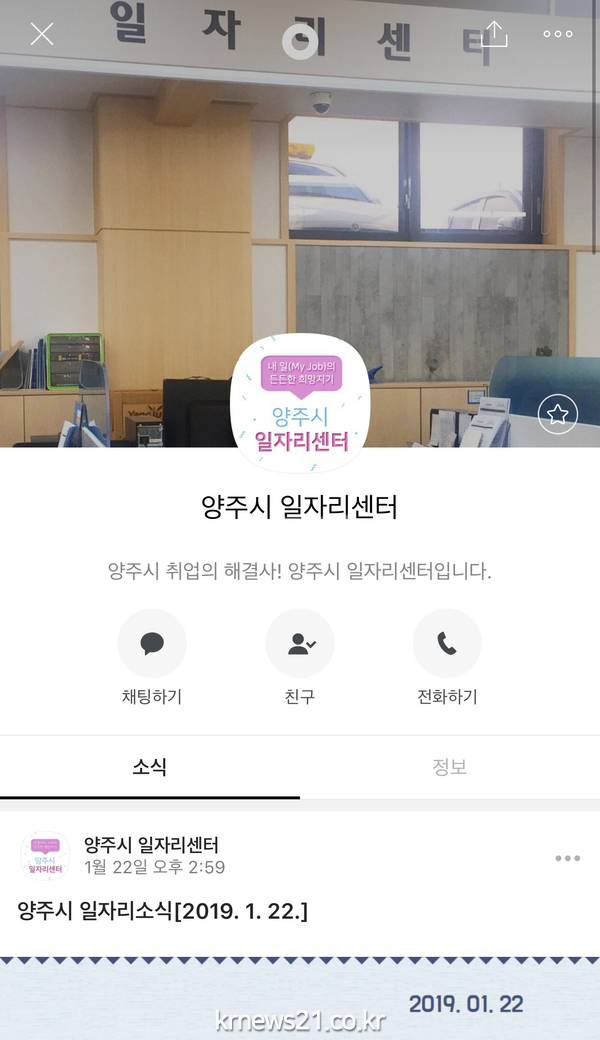Add channel to favorites with star
The height and width of the screenshot is (1040, 600).
point(557,414)
